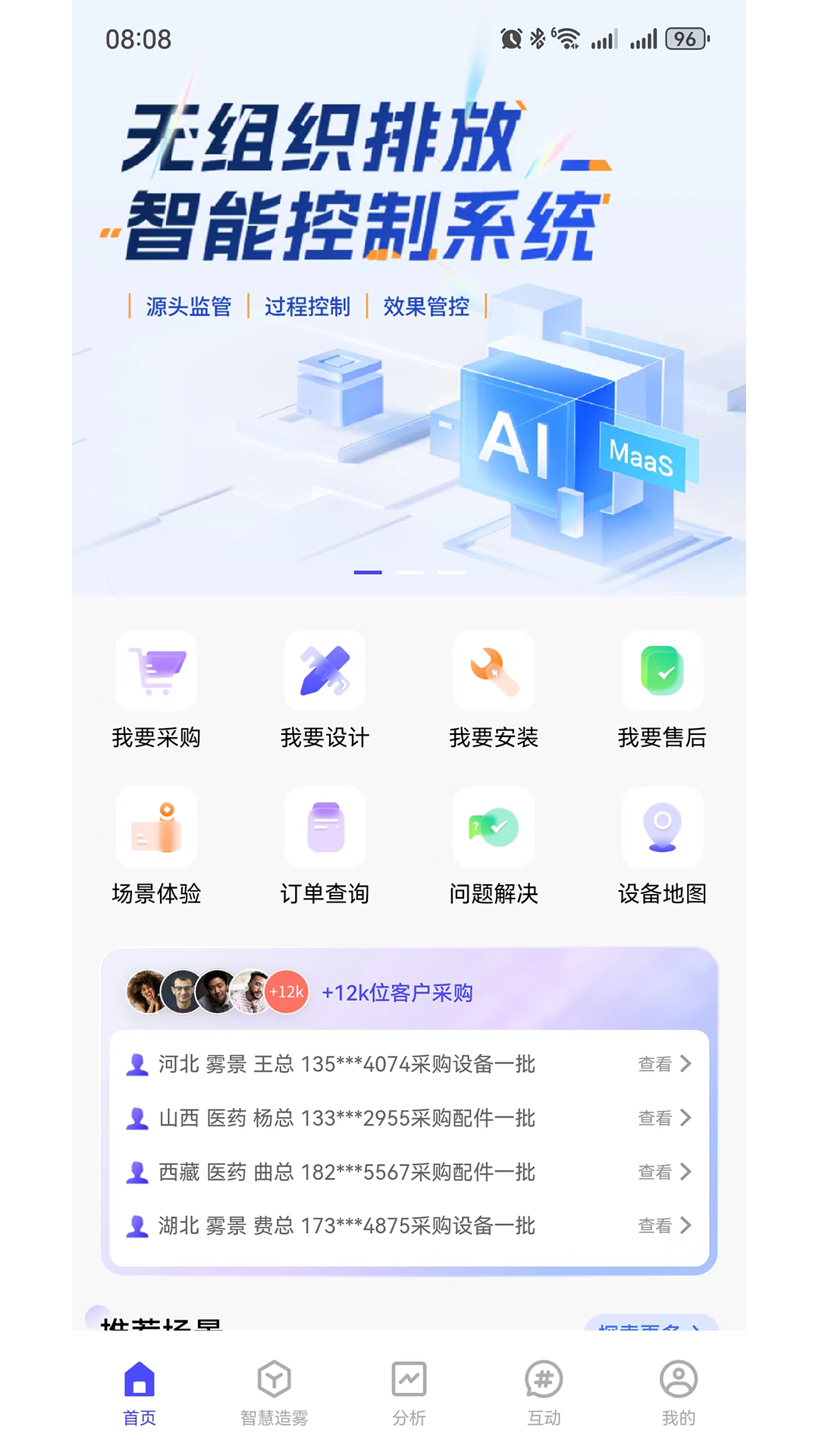
Task: Switch to the 智慧造雾 tab
Action: pos(275,1393)
